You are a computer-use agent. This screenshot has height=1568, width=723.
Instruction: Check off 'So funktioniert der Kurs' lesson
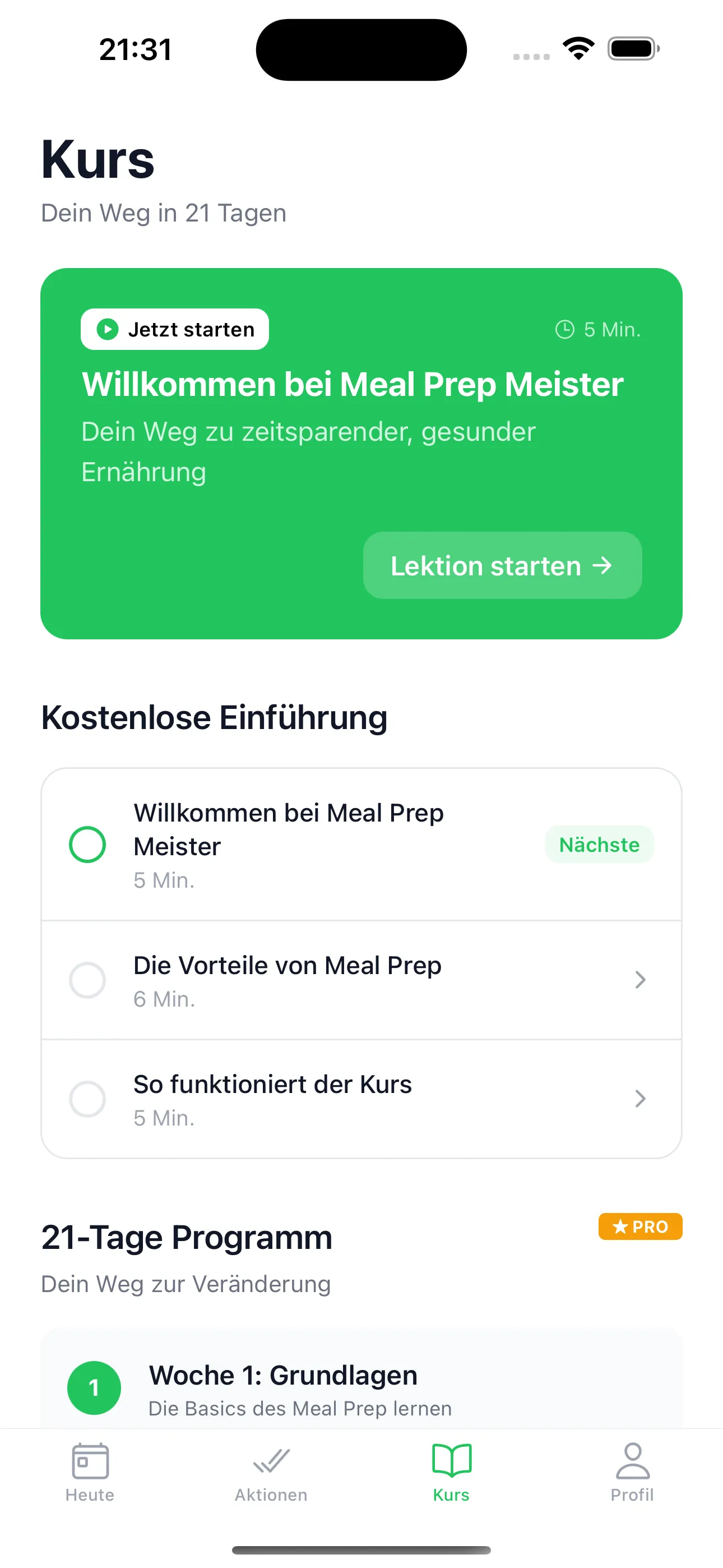coord(87,1099)
